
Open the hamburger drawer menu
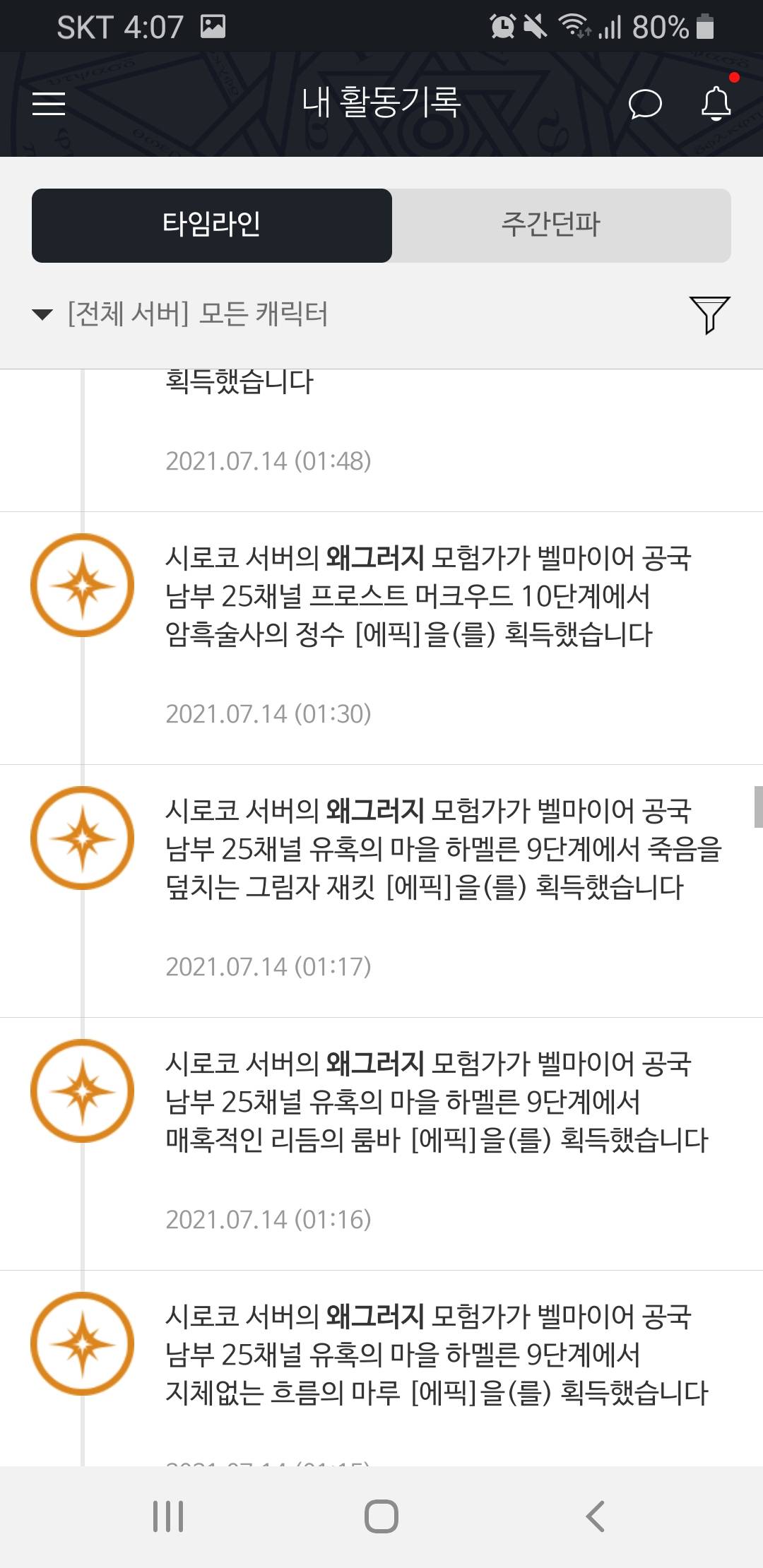click(49, 103)
